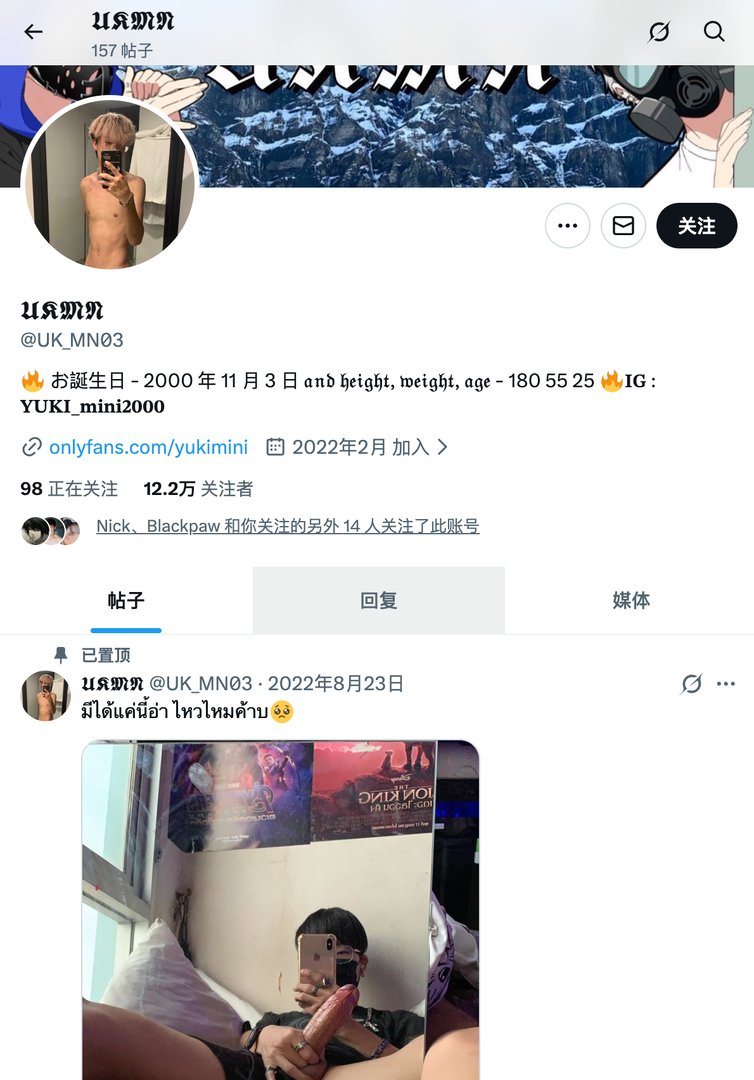Follow the account with 关注 button
This screenshot has width=754, height=1080.
[x=696, y=226]
